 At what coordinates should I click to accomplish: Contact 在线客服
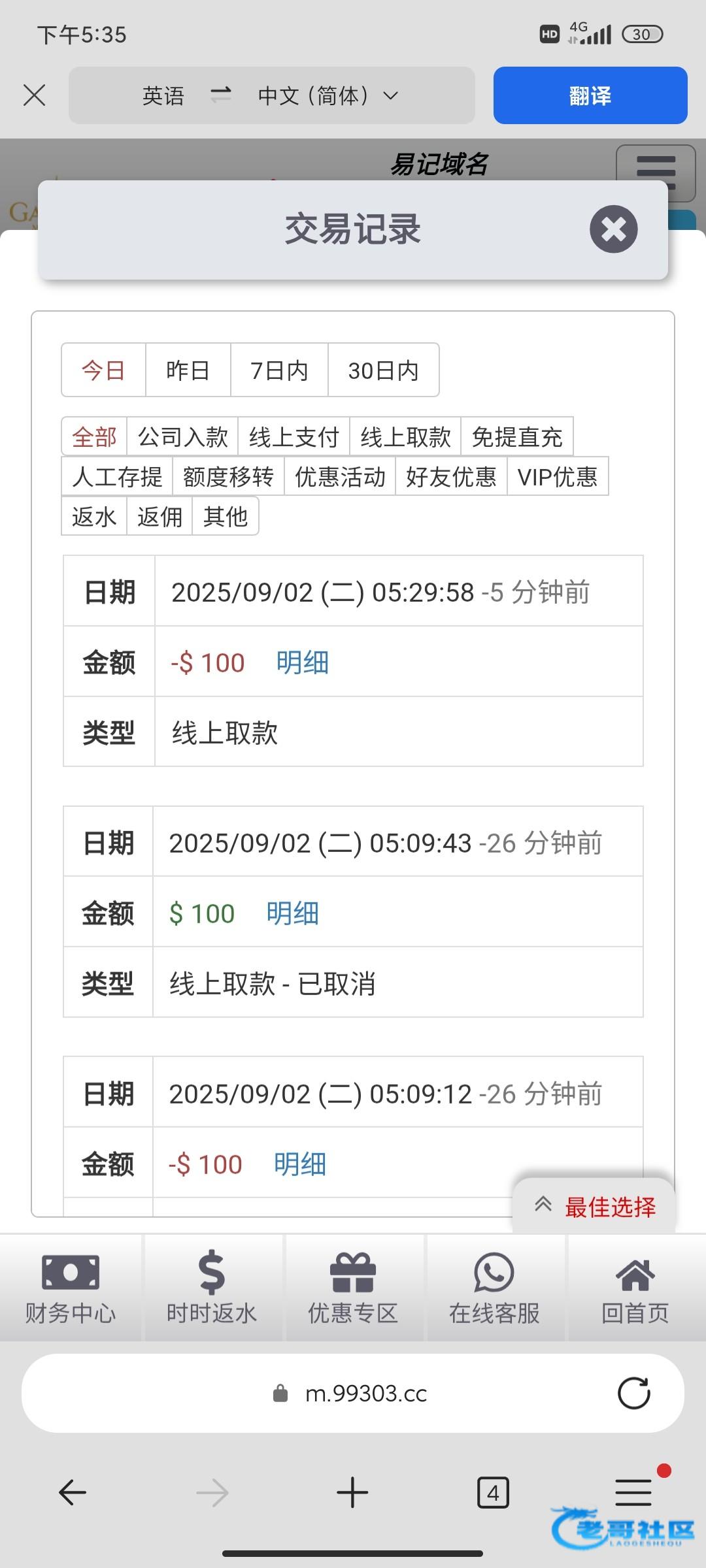pos(494,1288)
